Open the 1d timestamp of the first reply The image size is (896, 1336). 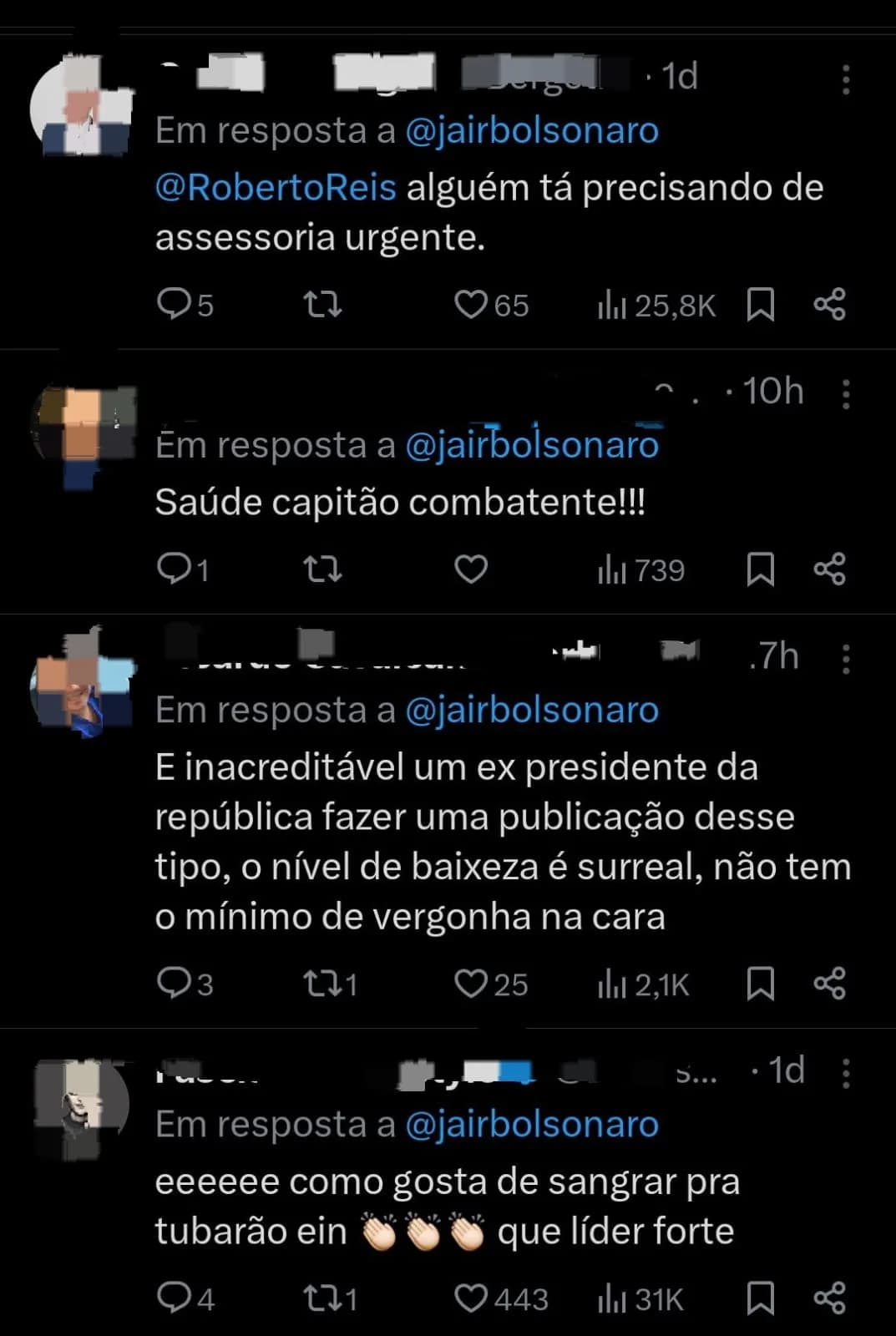[679, 75]
